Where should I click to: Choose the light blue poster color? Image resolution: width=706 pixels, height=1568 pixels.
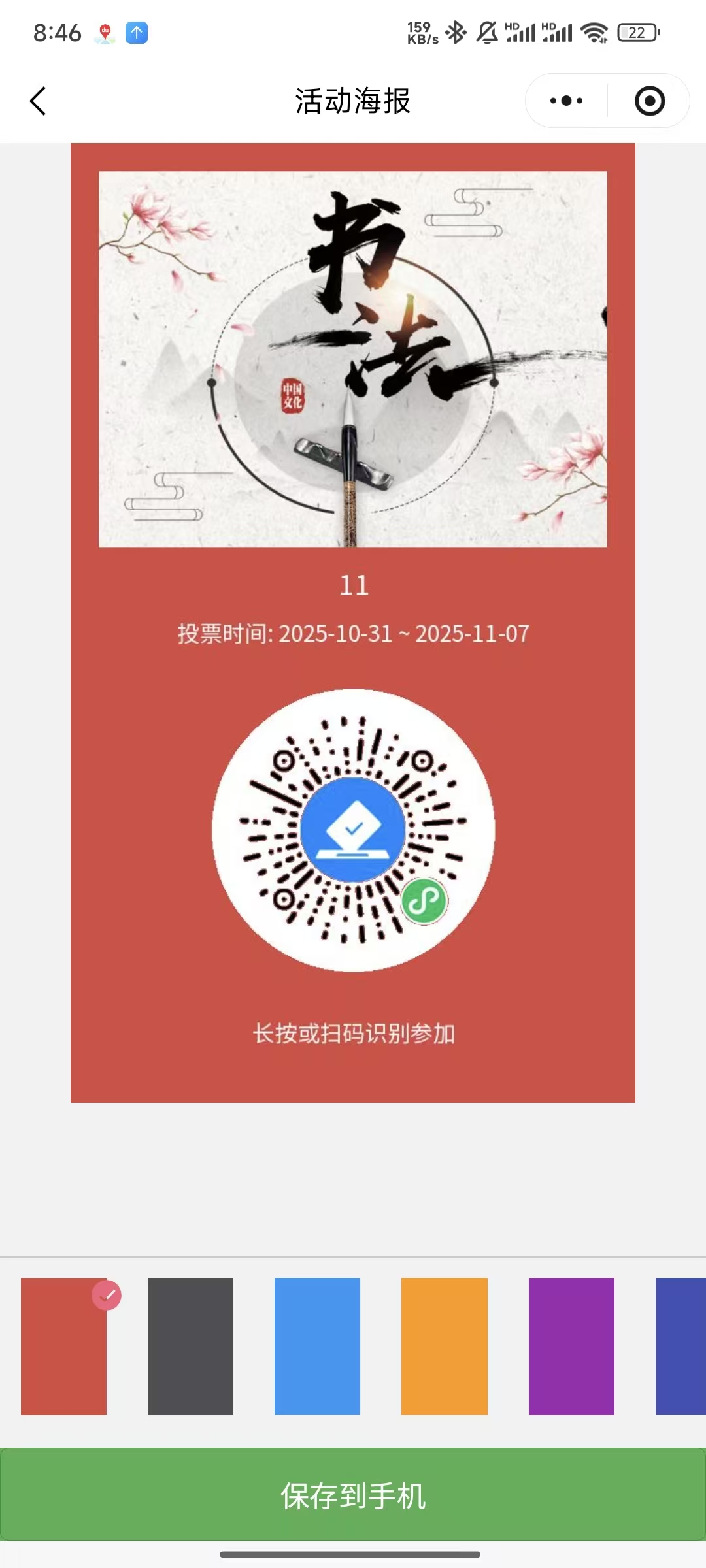tap(317, 1346)
